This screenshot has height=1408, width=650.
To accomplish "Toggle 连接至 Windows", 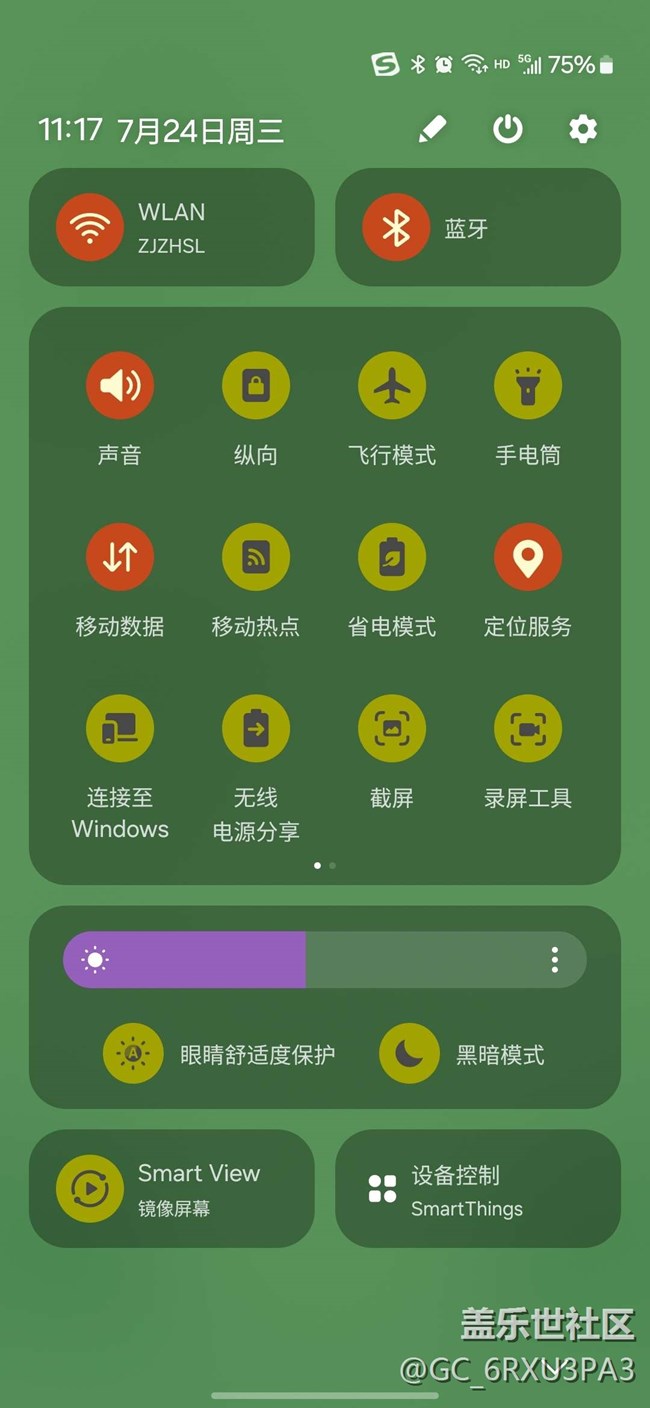I will [120, 728].
